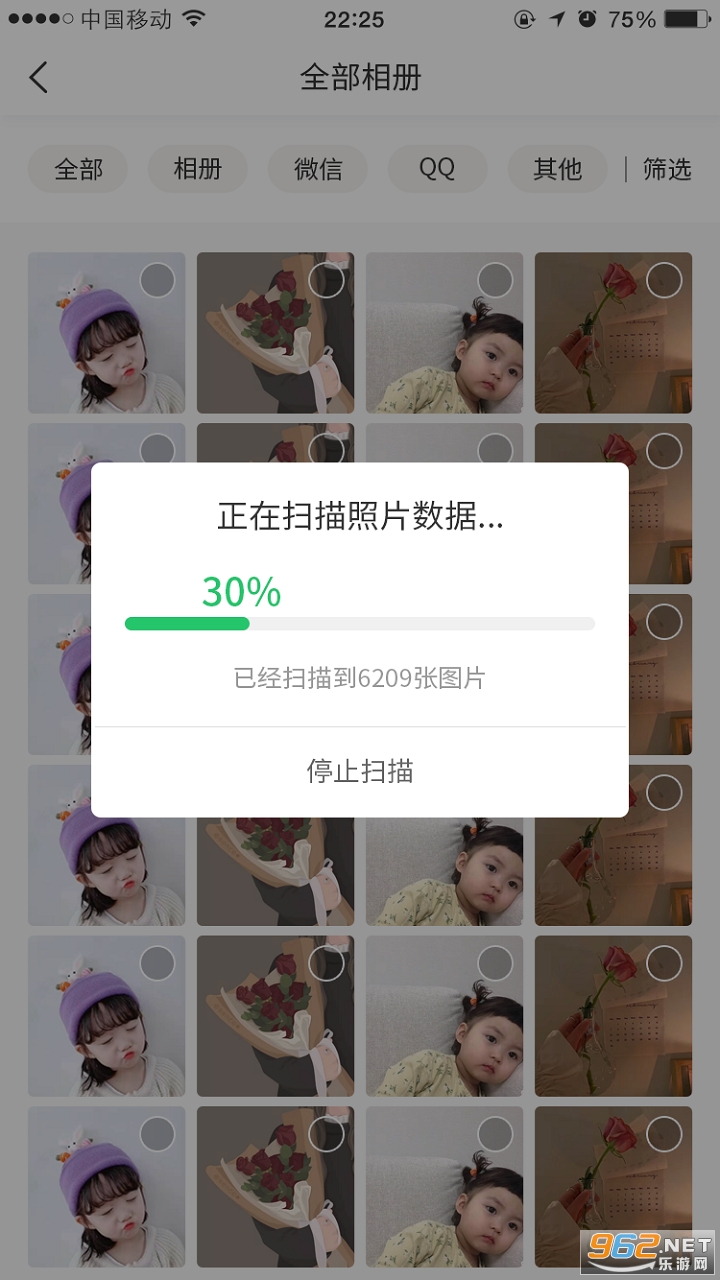Go back with the arrow icon
Image resolution: width=720 pixels, height=1280 pixels.
[39, 78]
